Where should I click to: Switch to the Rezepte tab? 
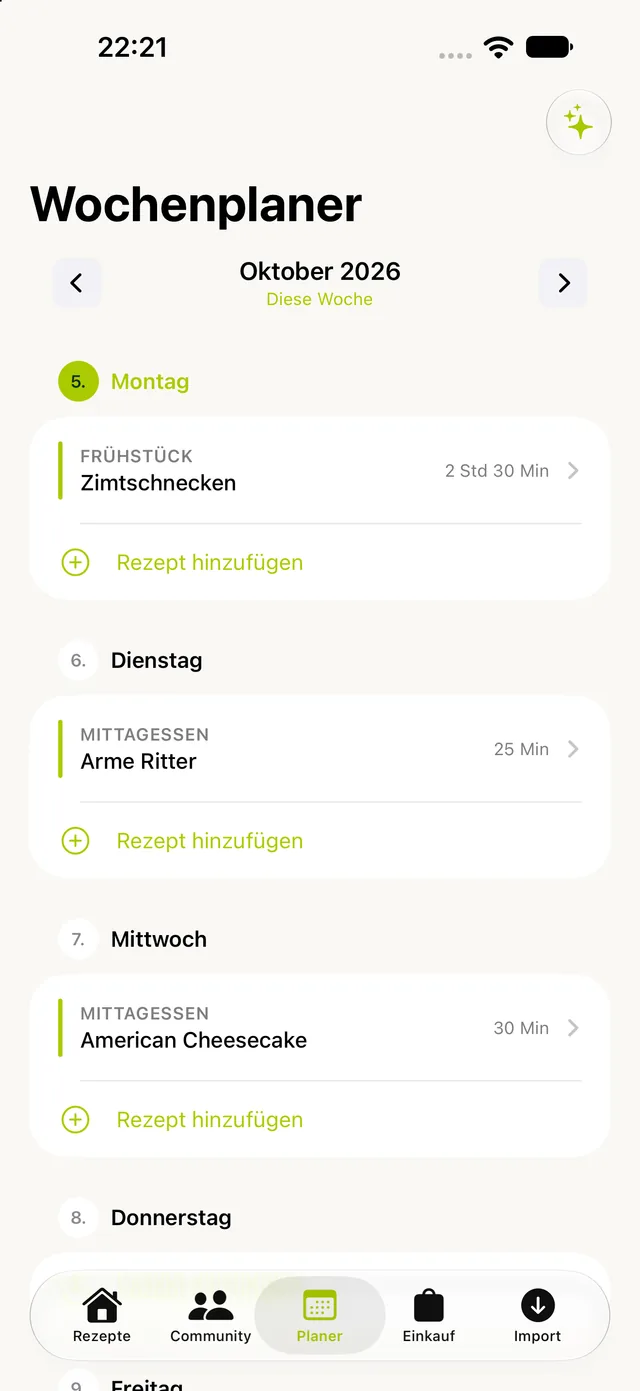[102, 1316]
